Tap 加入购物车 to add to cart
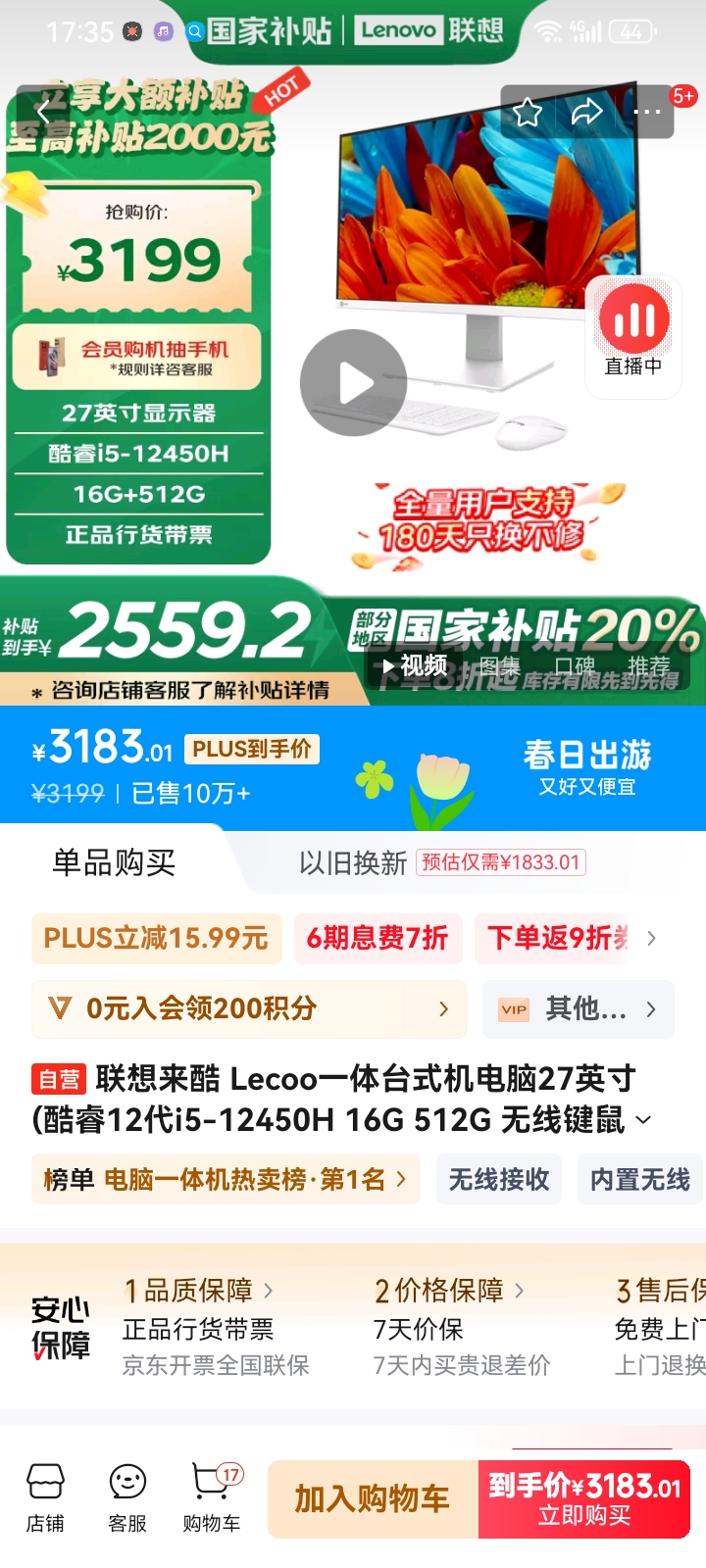 373,1498
